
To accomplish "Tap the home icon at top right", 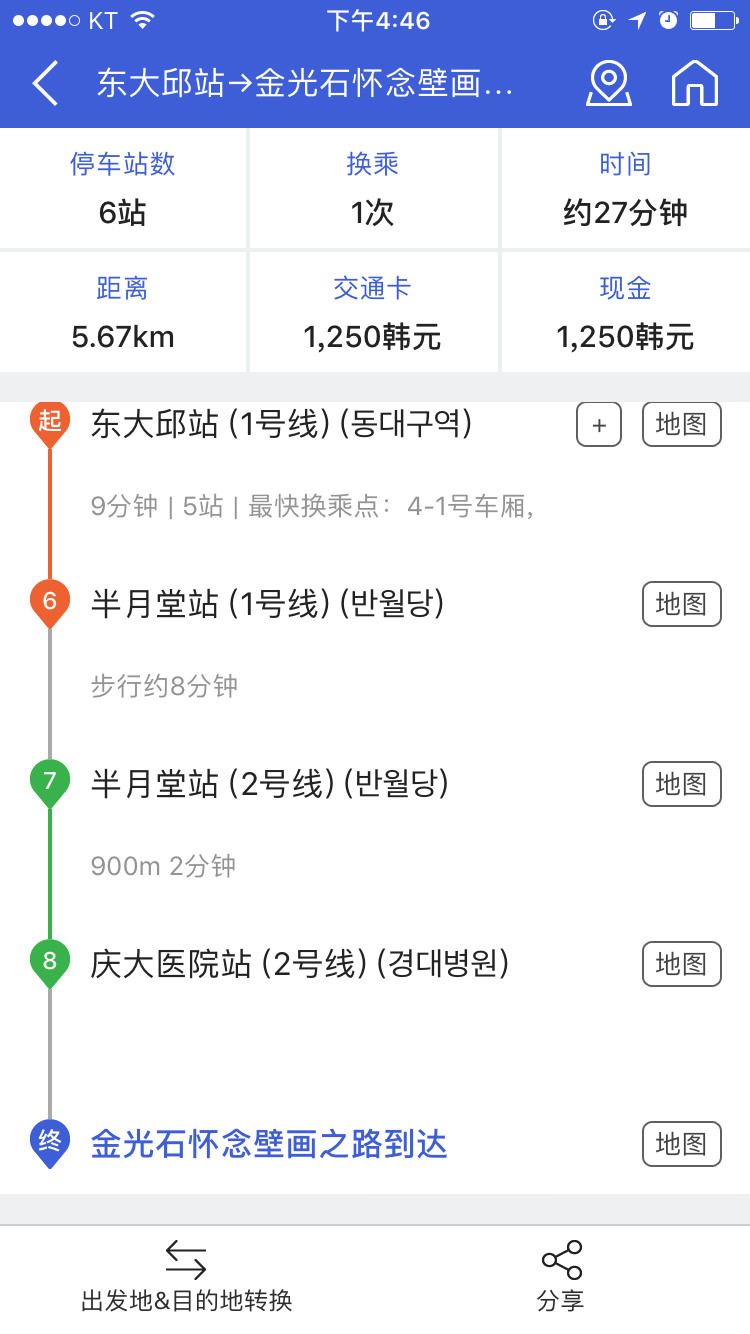I will pos(696,84).
